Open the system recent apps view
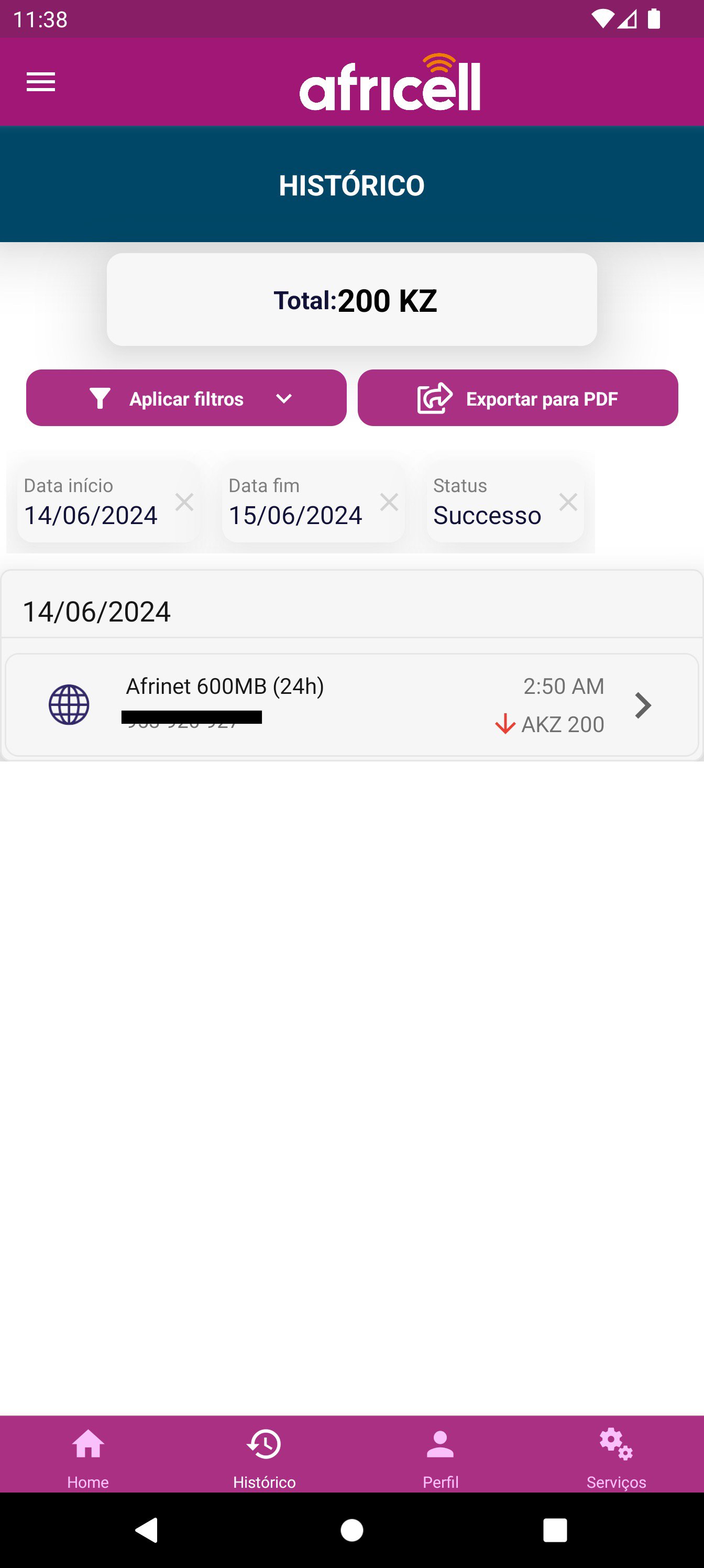Image resolution: width=704 pixels, height=1568 pixels. coord(555,1530)
